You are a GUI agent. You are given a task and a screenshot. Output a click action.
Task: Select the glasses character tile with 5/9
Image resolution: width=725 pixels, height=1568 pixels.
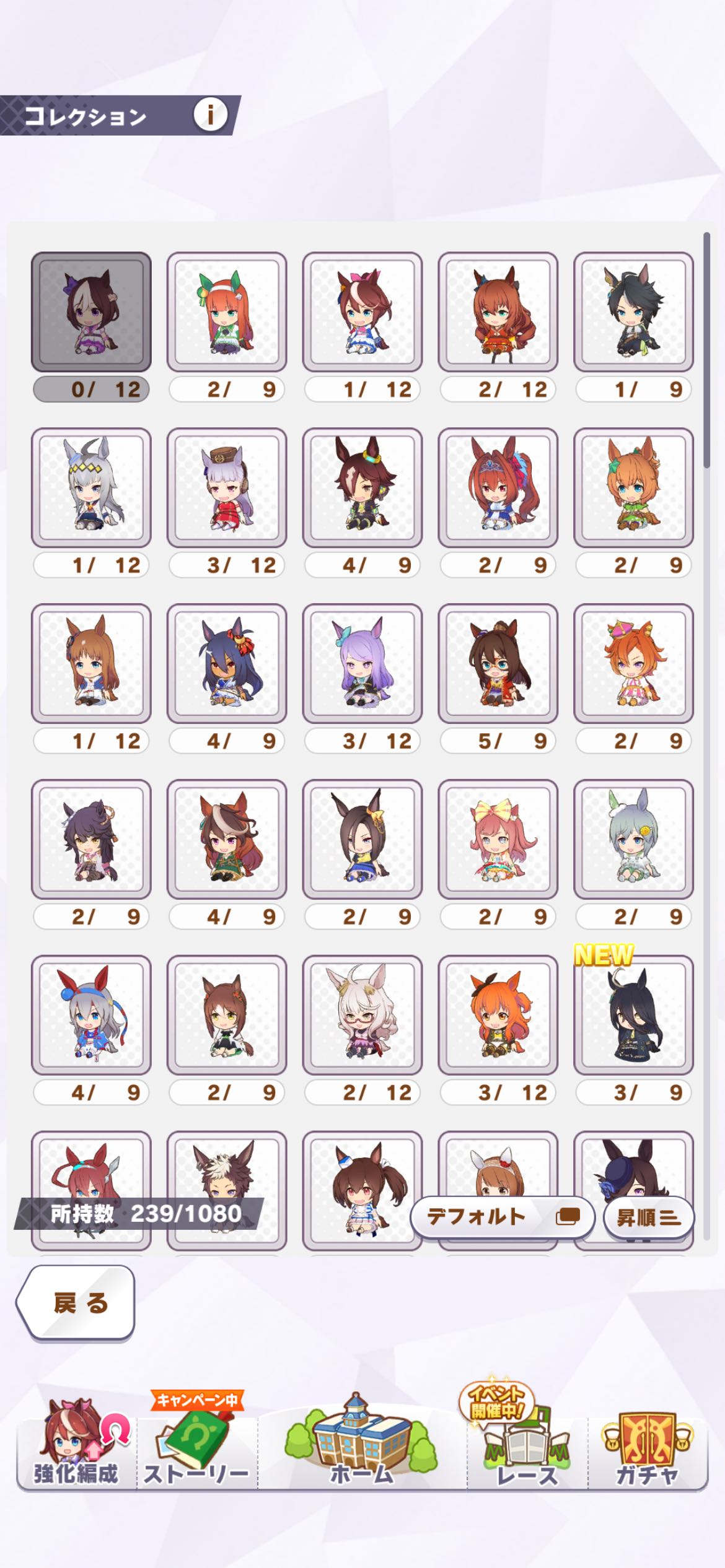[x=498, y=663]
